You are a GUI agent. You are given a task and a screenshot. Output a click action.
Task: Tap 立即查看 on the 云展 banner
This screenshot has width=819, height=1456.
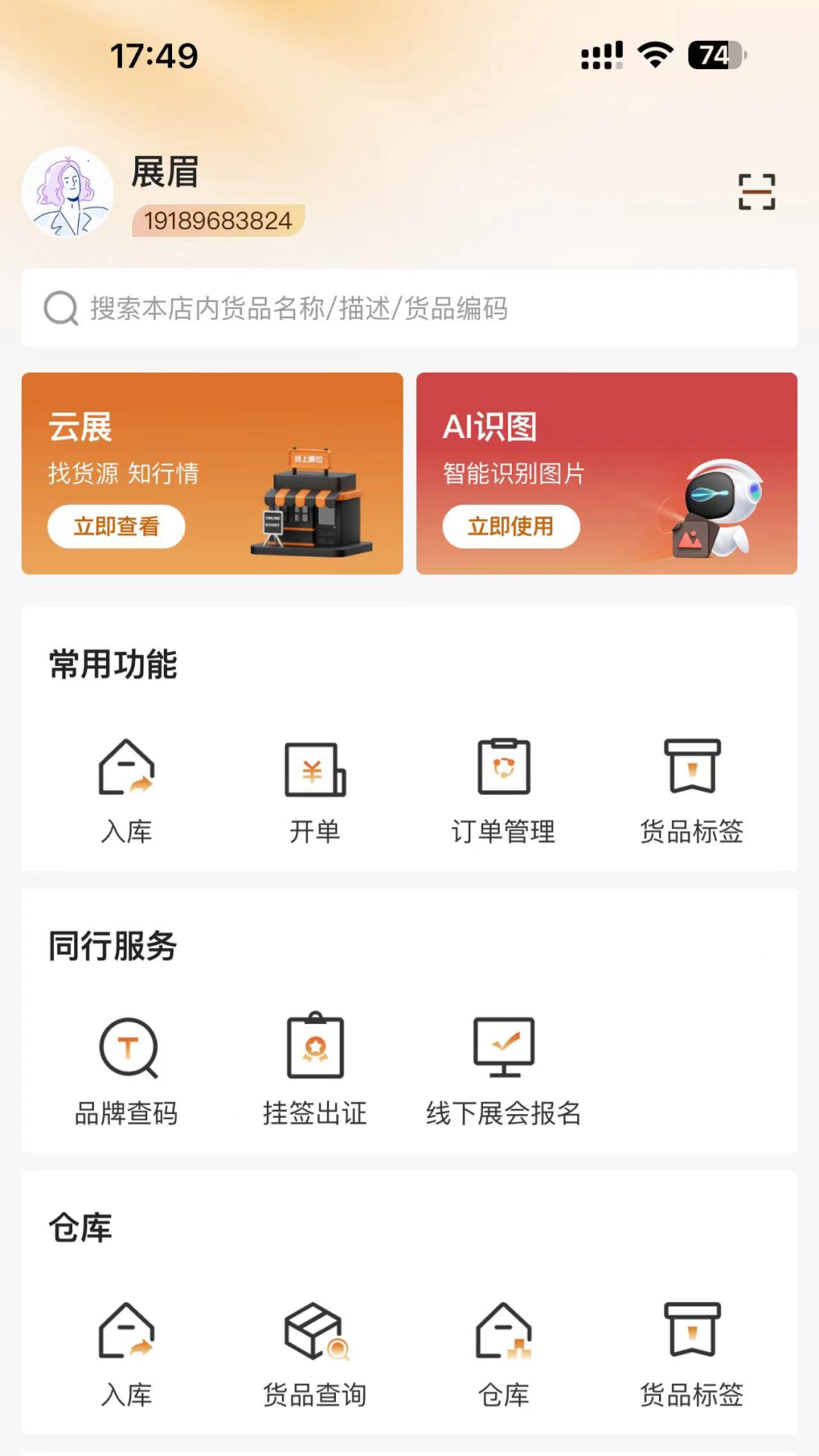pyautogui.click(x=117, y=526)
